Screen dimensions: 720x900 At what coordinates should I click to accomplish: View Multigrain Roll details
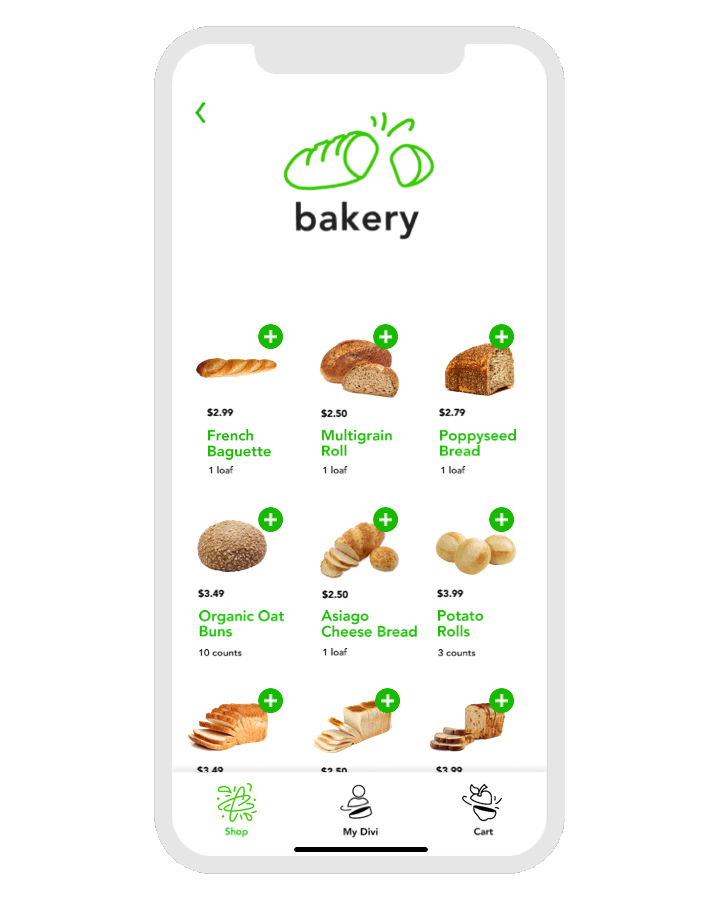(356, 443)
